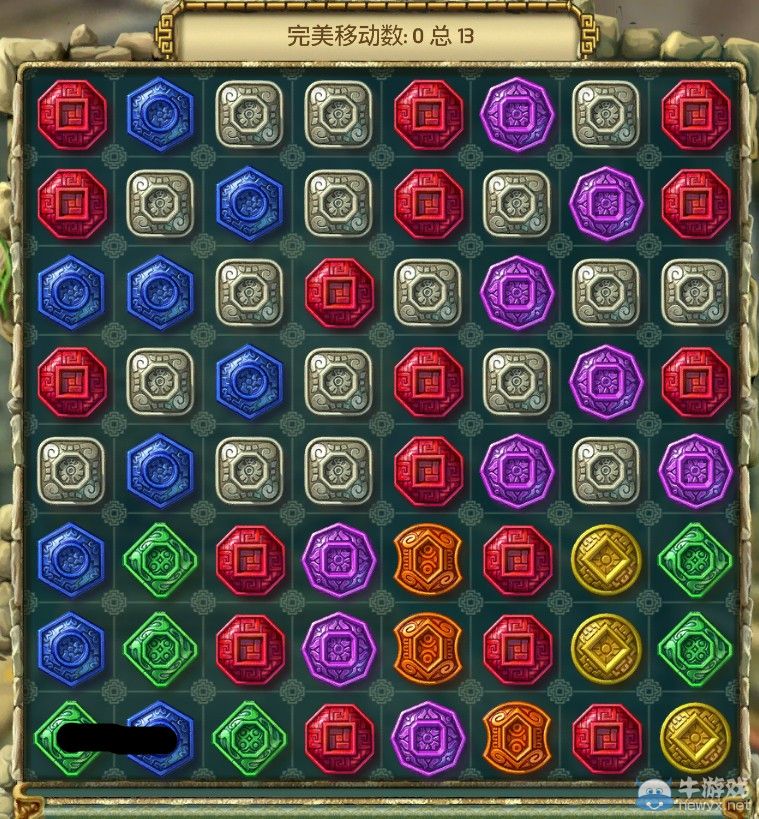Tap the orange gem in the bottom row
Screen dimensions: 759x819
tap(517, 739)
